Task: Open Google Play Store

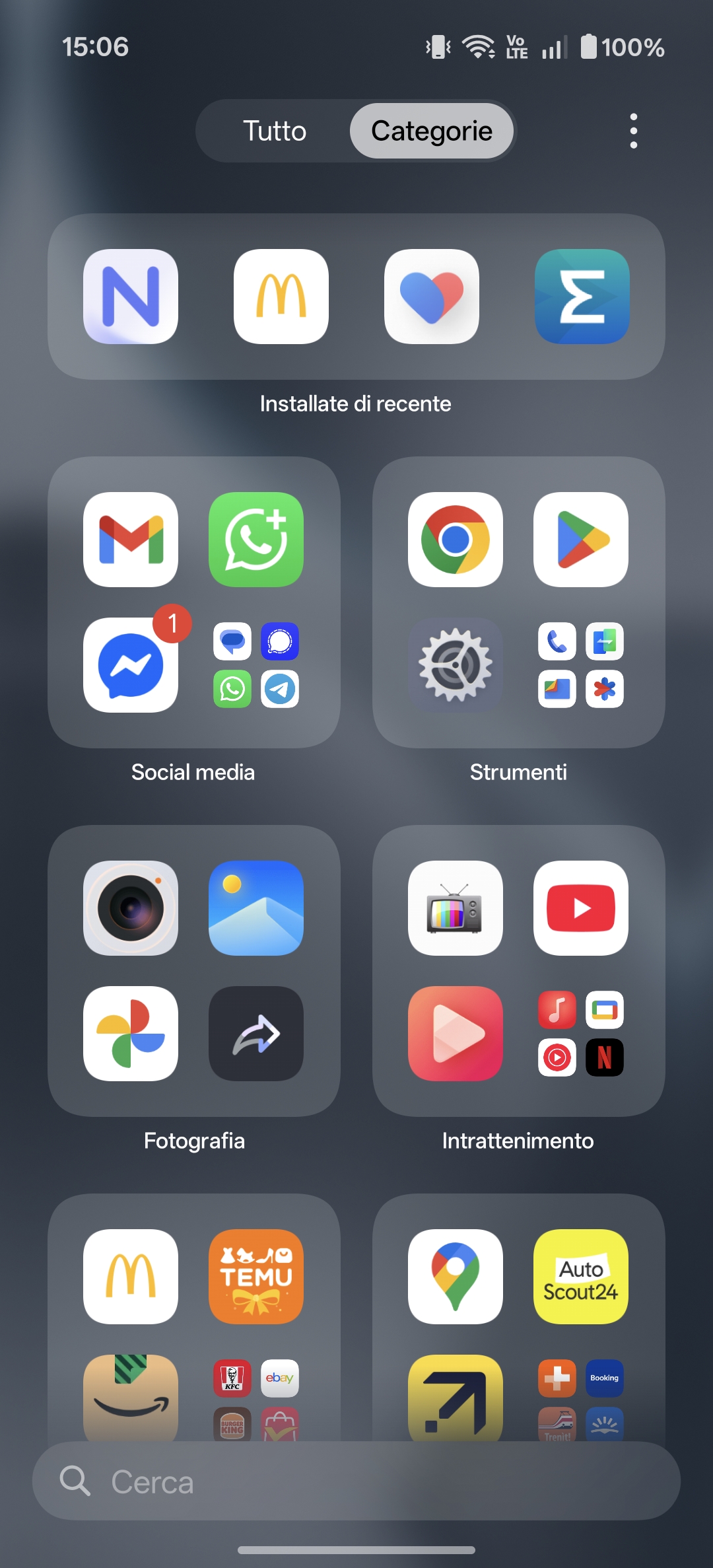Action: pyautogui.click(x=581, y=540)
